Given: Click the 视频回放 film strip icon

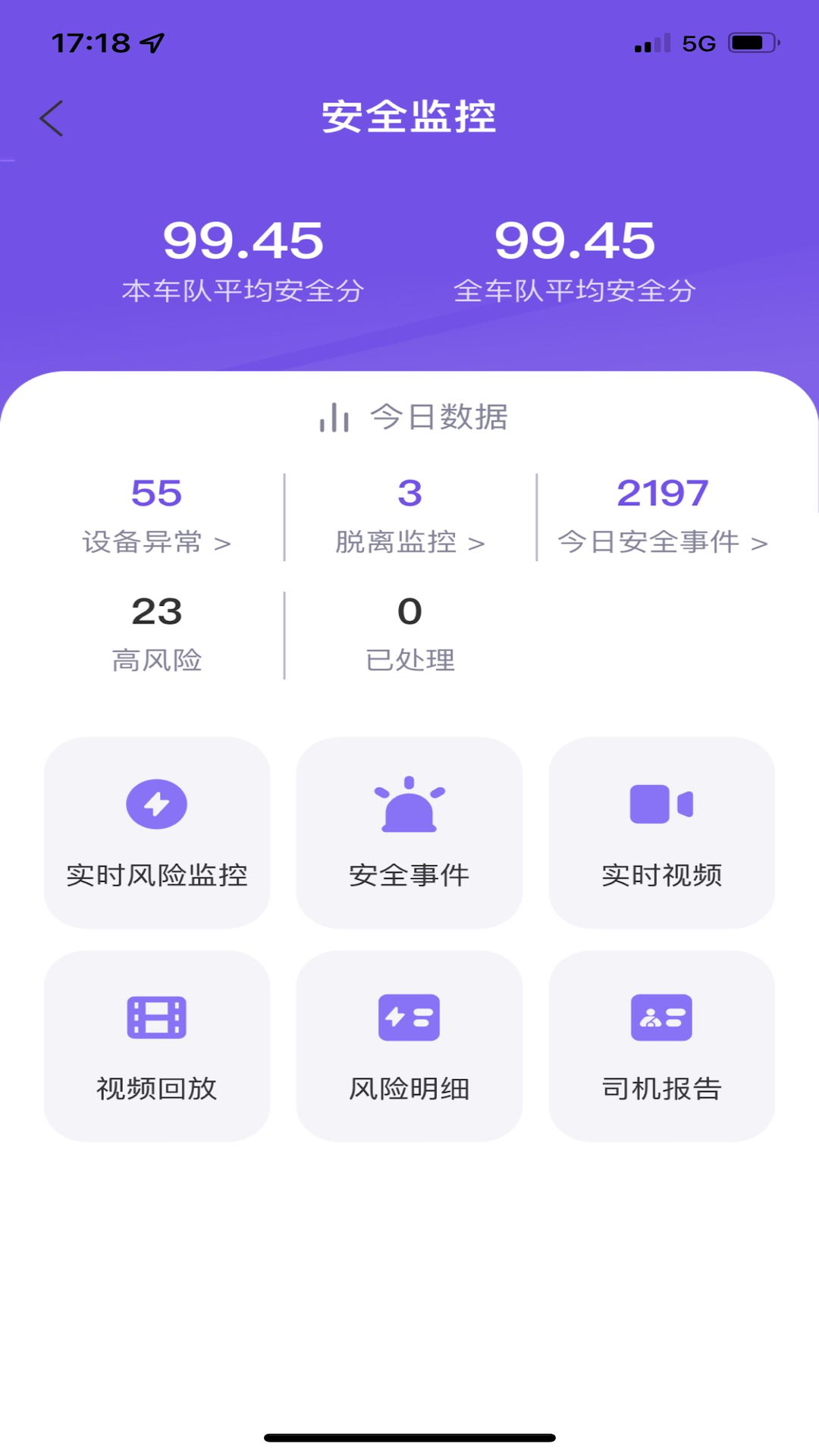Looking at the screenshot, I should pyautogui.click(x=157, y=1017).
